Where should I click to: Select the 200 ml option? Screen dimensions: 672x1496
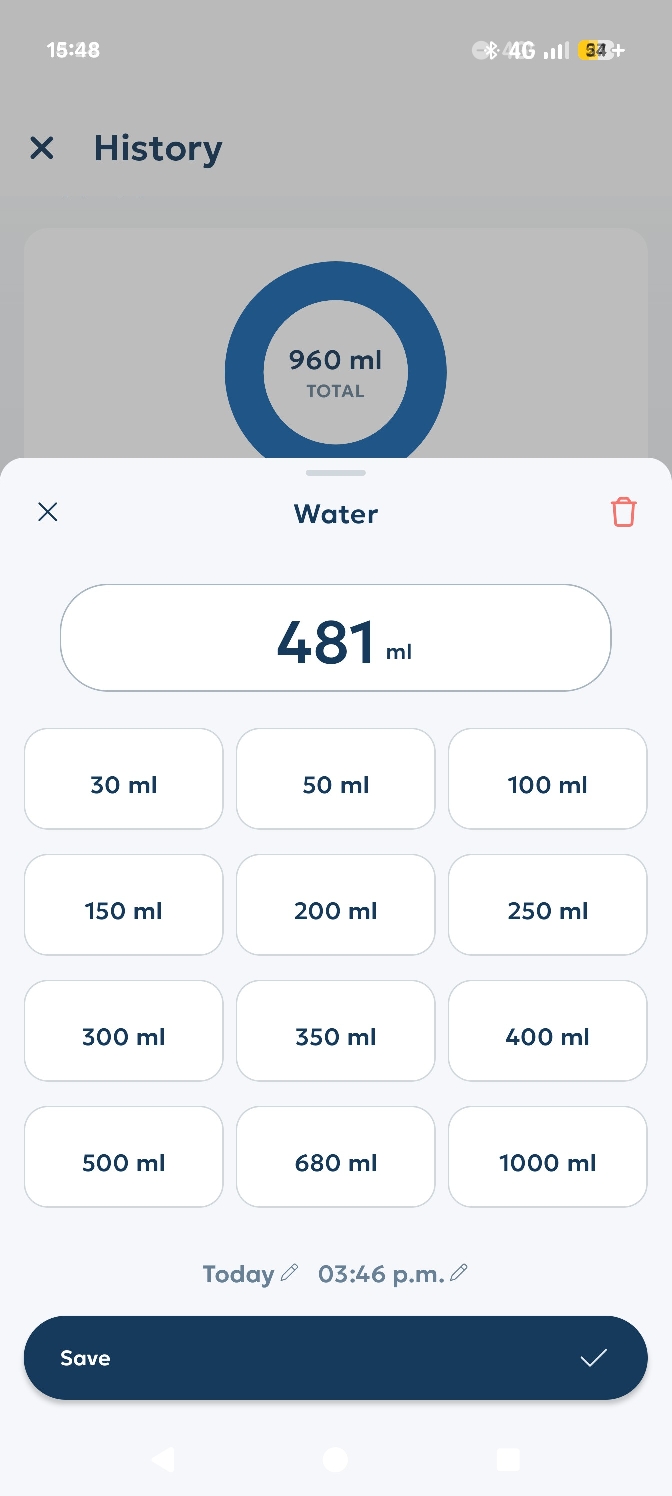point(336,905)
